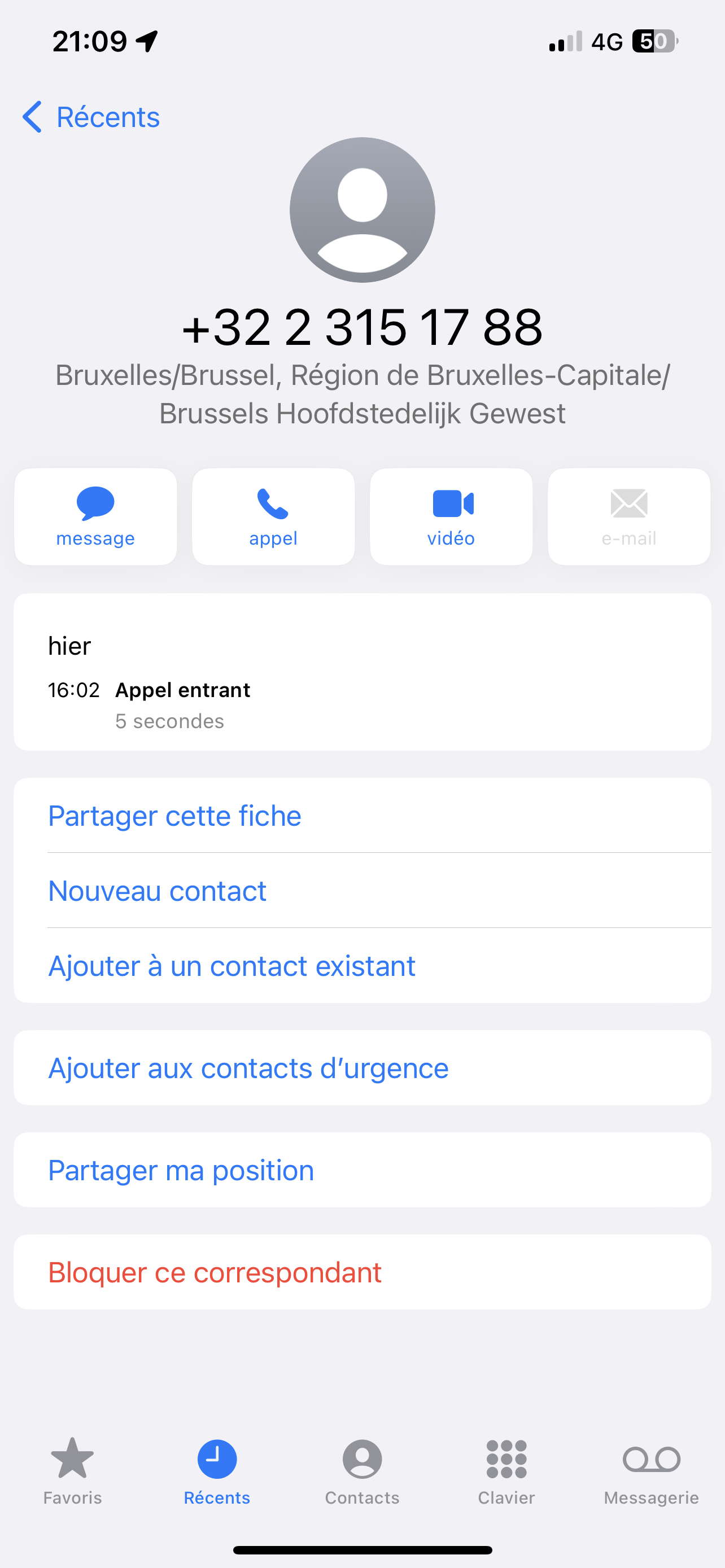Tap Ajouter aux contacts d'urgence
The height and width of the screenshot is (1568, 725).
coord(248,1068)
